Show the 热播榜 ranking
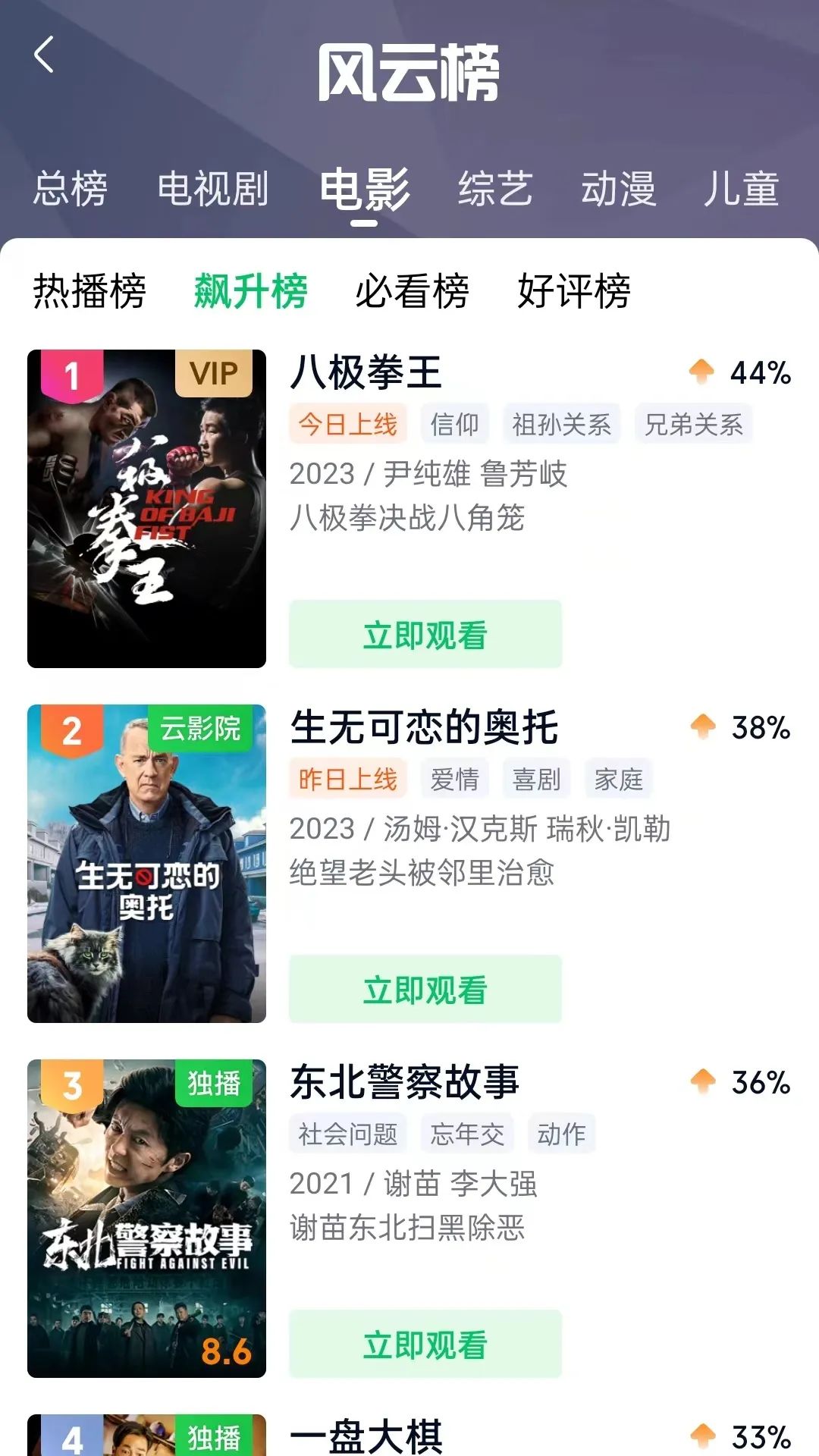Image resolution: width=819 pixels, height=1456 pixels. tap(89, 291)
